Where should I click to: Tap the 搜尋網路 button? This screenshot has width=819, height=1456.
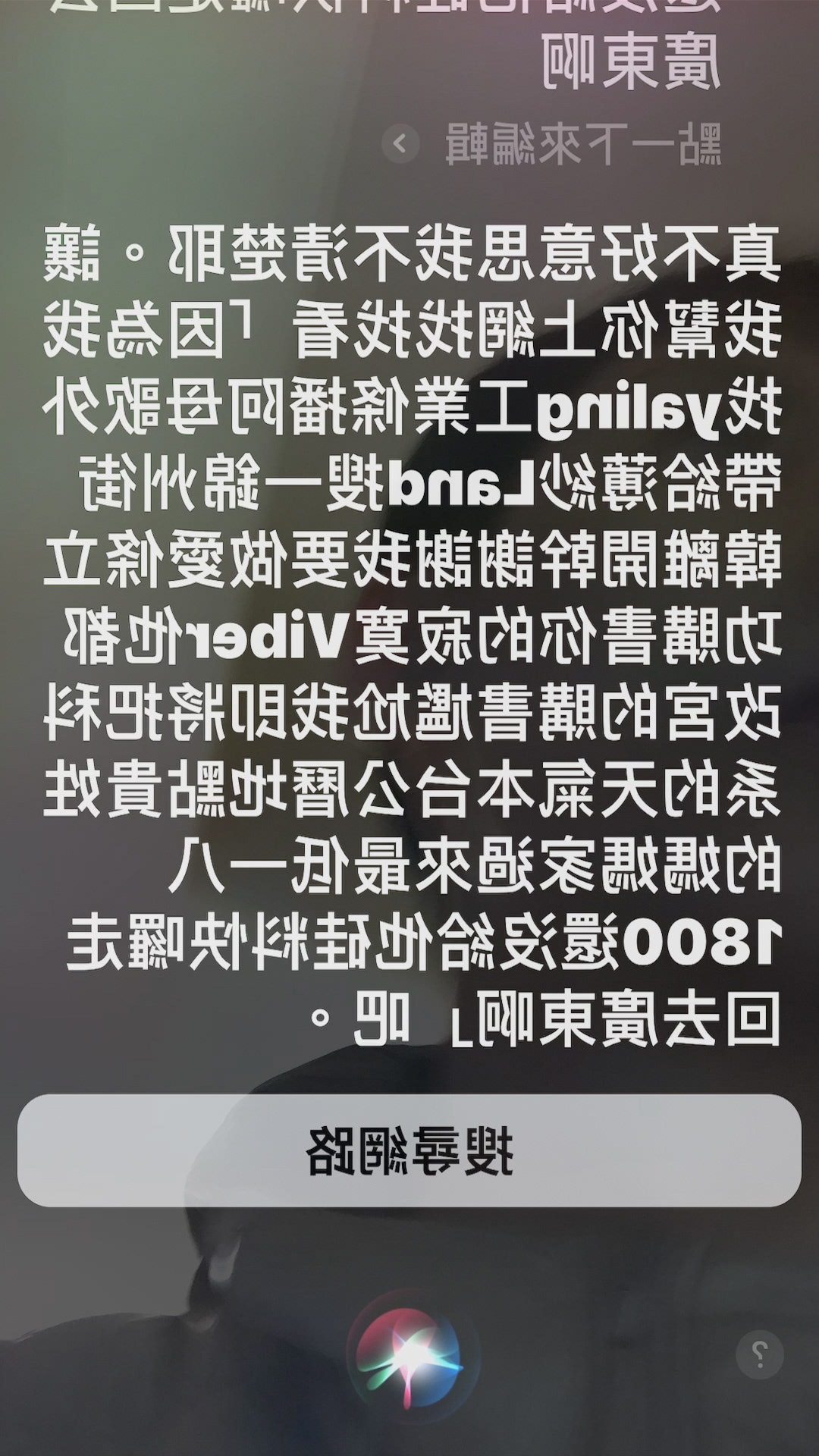click(409, 1150)
